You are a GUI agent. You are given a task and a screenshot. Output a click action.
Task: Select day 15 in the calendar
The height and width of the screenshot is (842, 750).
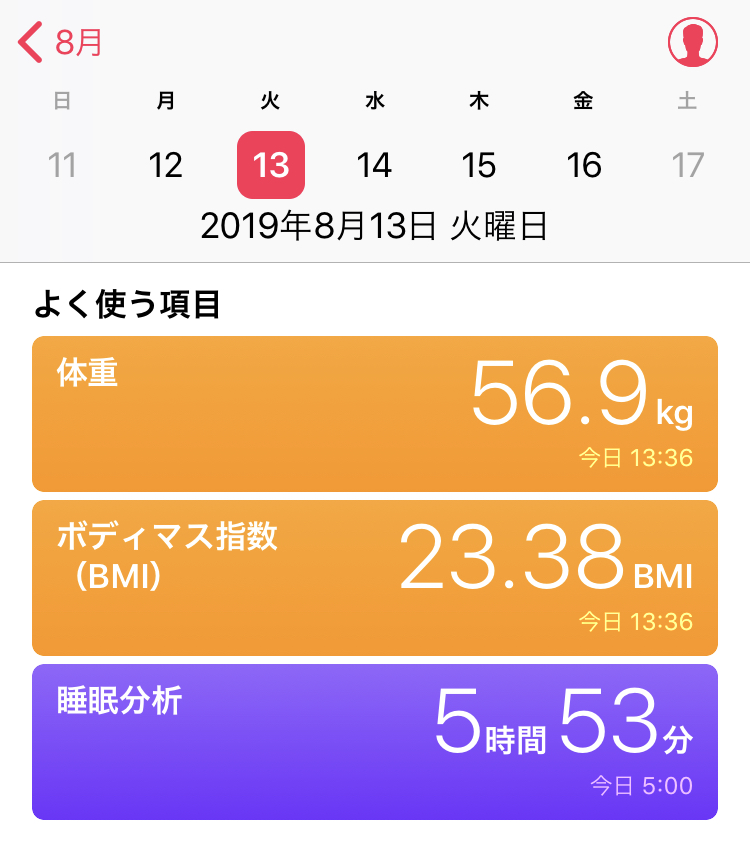click(479, 165)
